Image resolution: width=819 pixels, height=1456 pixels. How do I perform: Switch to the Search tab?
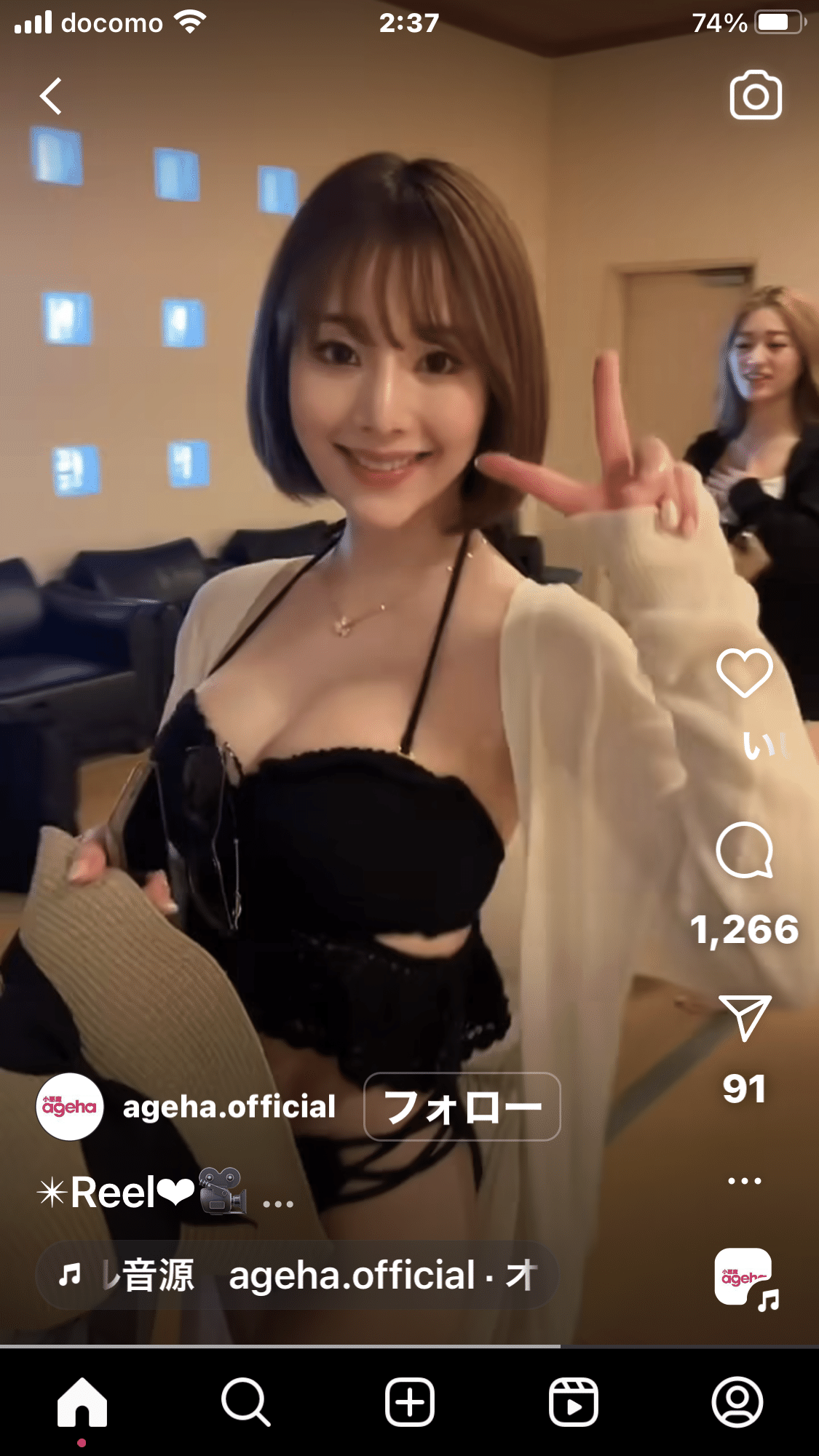point(245,1401)
